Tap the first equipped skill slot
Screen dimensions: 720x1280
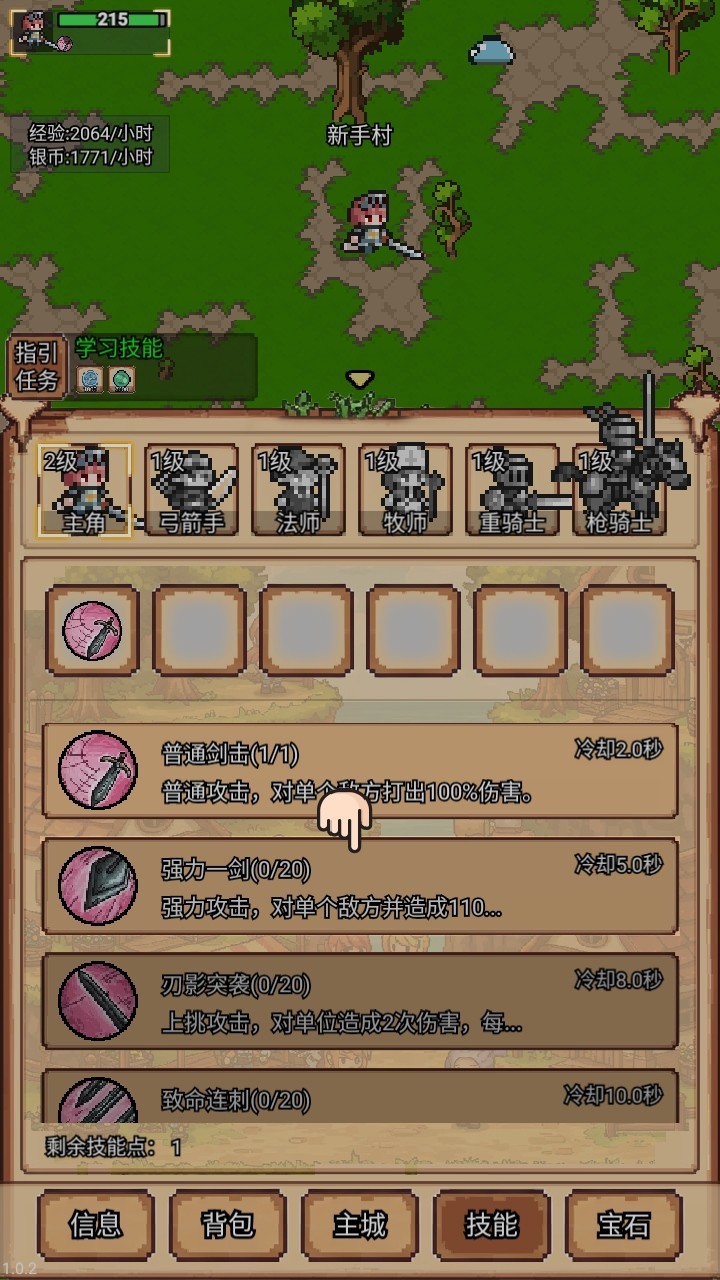92,631
